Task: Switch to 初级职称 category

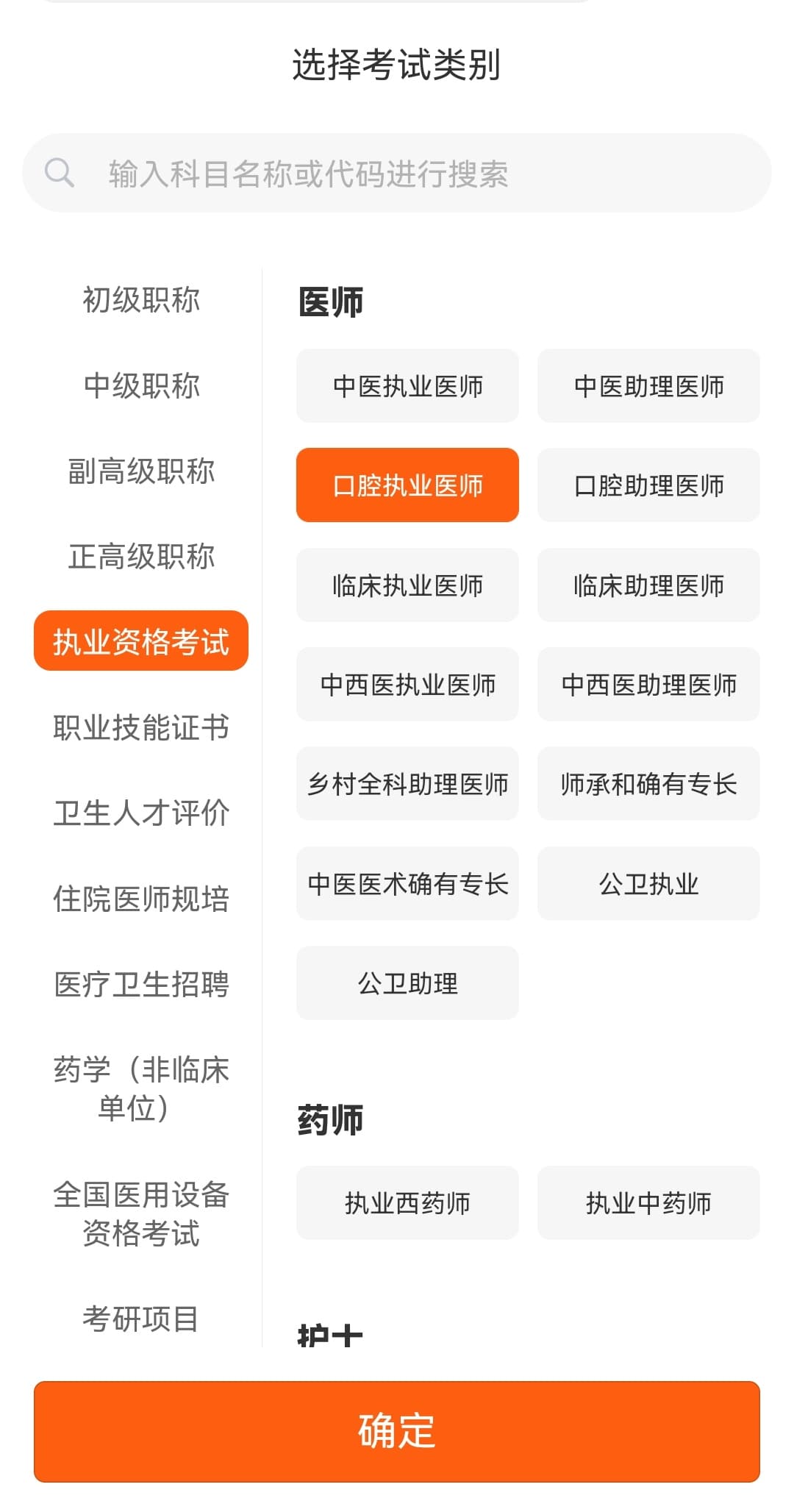Action: [x=141, y=300]
